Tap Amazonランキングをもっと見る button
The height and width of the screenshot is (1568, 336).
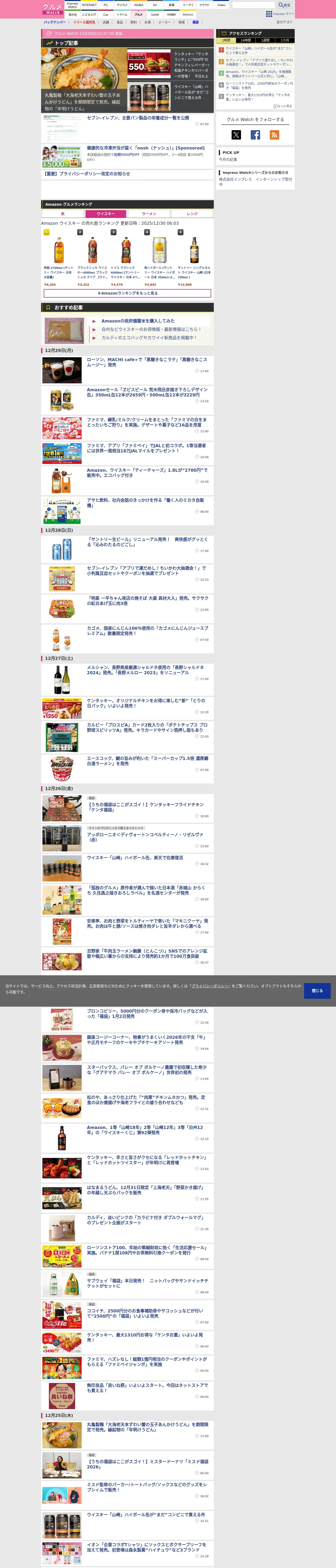[x=127, y=293]
